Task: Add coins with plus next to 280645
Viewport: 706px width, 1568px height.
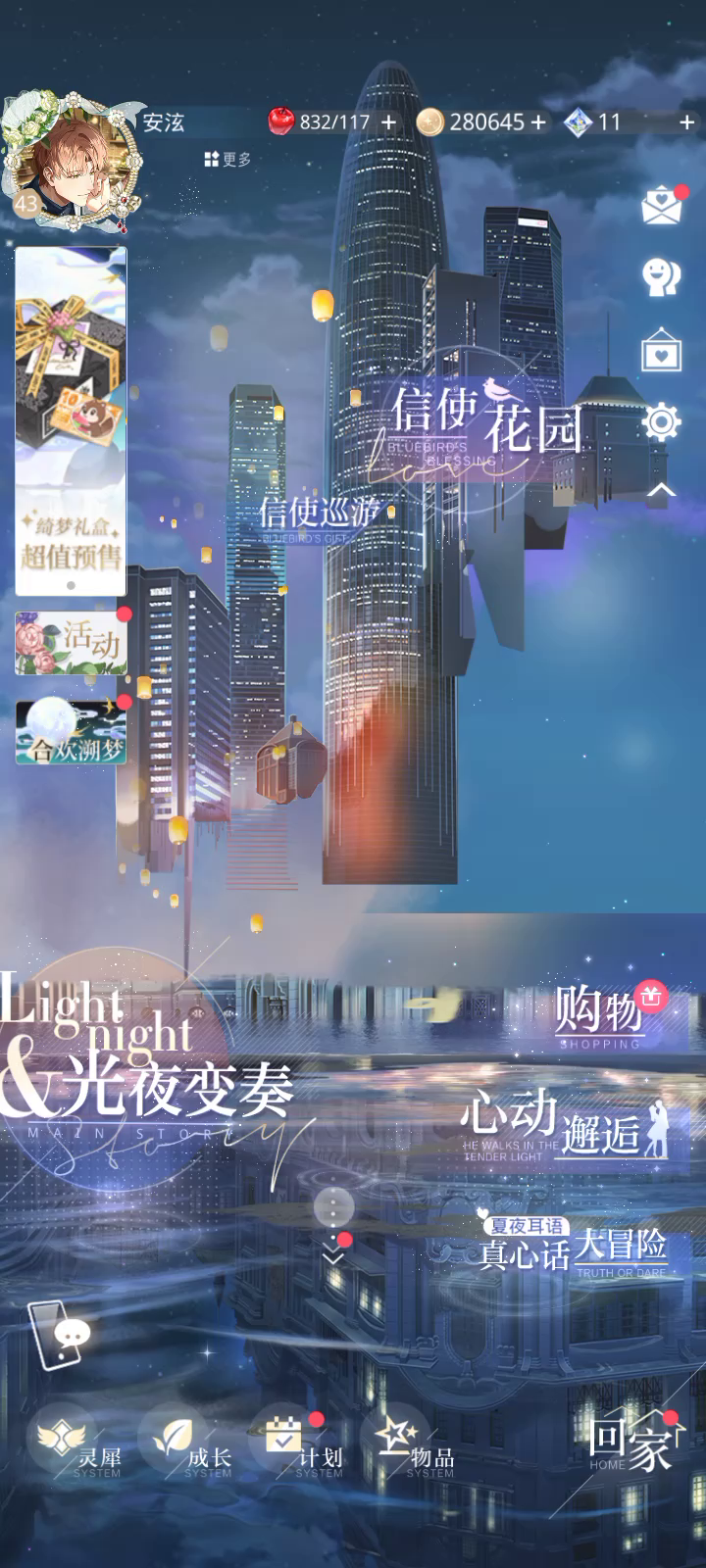Action: (537, 122)
